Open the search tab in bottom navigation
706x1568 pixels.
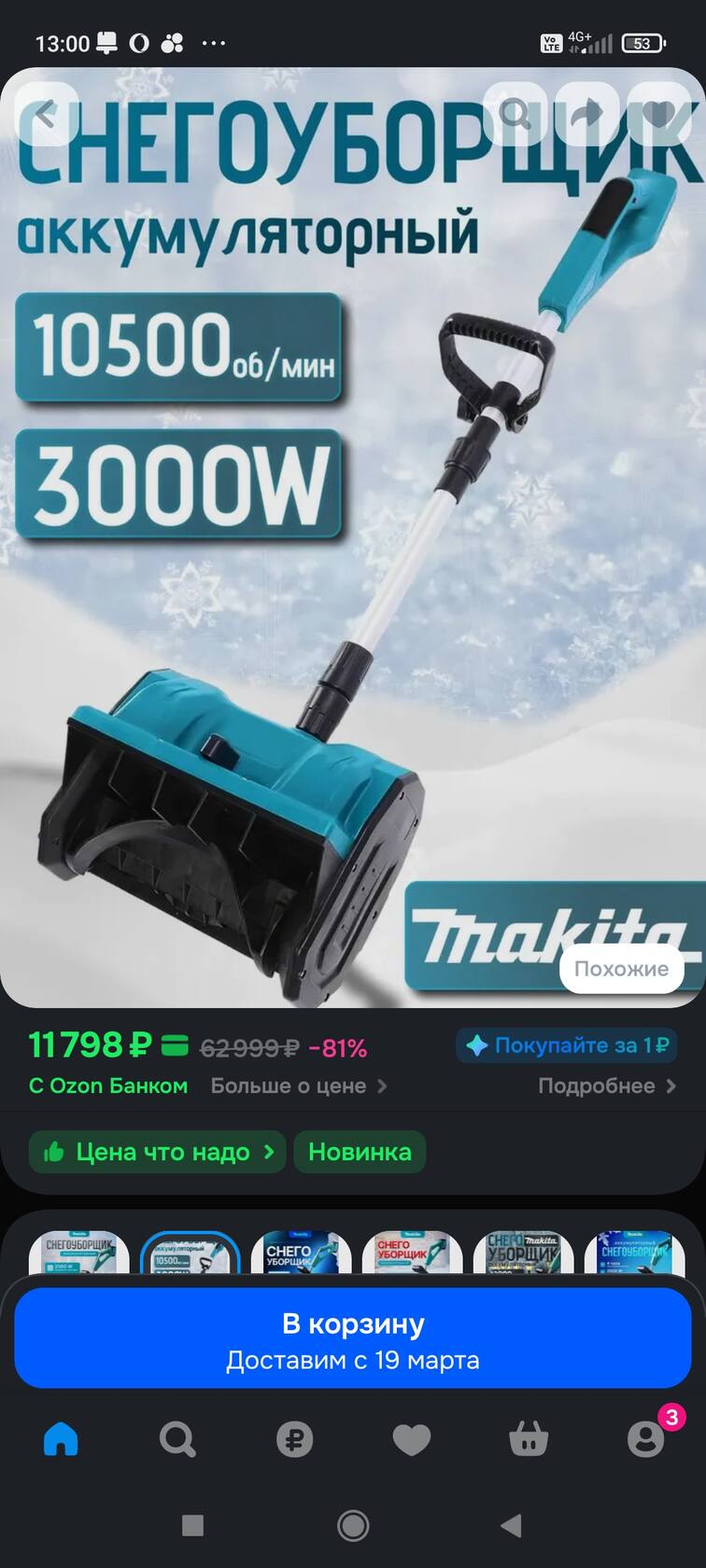pos(177,1439)
